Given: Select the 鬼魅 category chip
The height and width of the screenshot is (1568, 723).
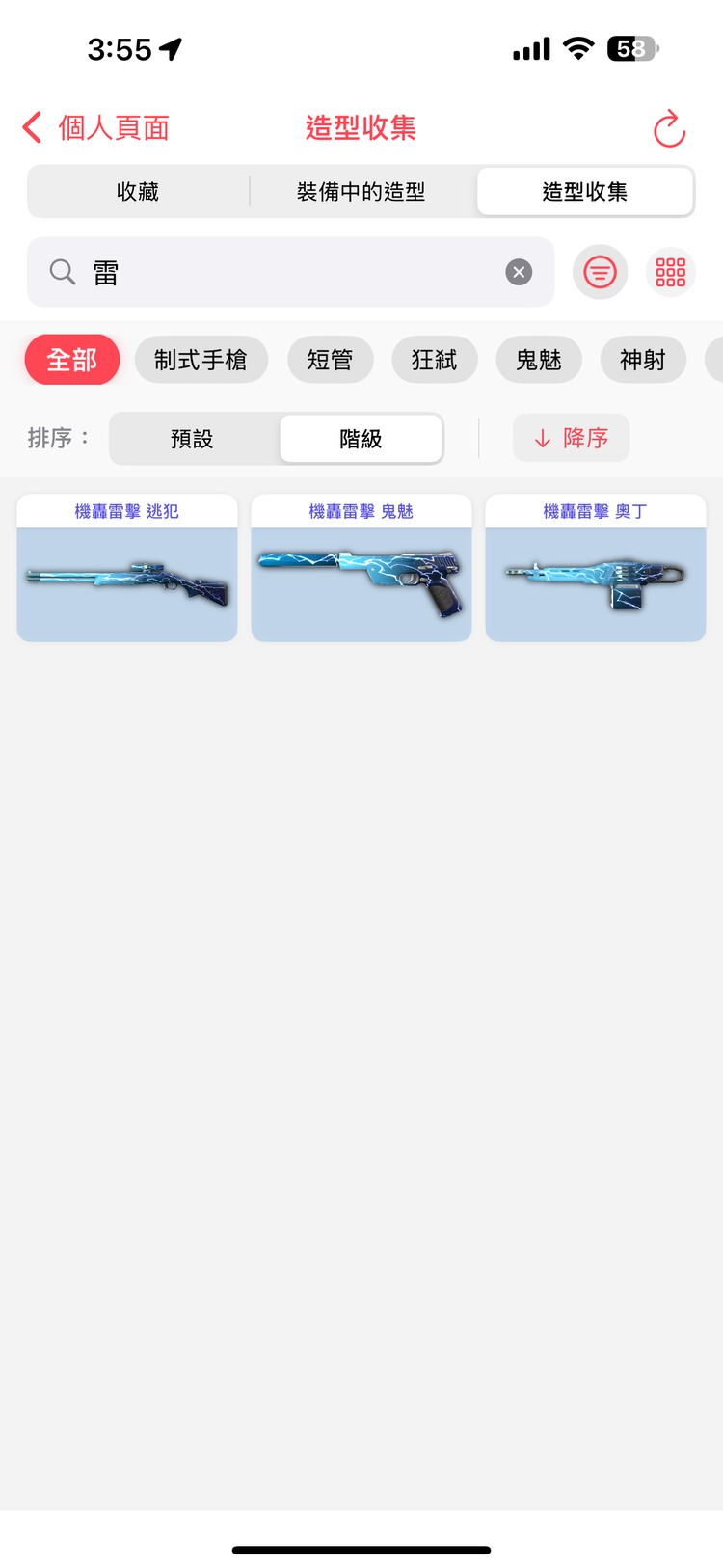Looking at the screenshot, I should coord(539,359).
